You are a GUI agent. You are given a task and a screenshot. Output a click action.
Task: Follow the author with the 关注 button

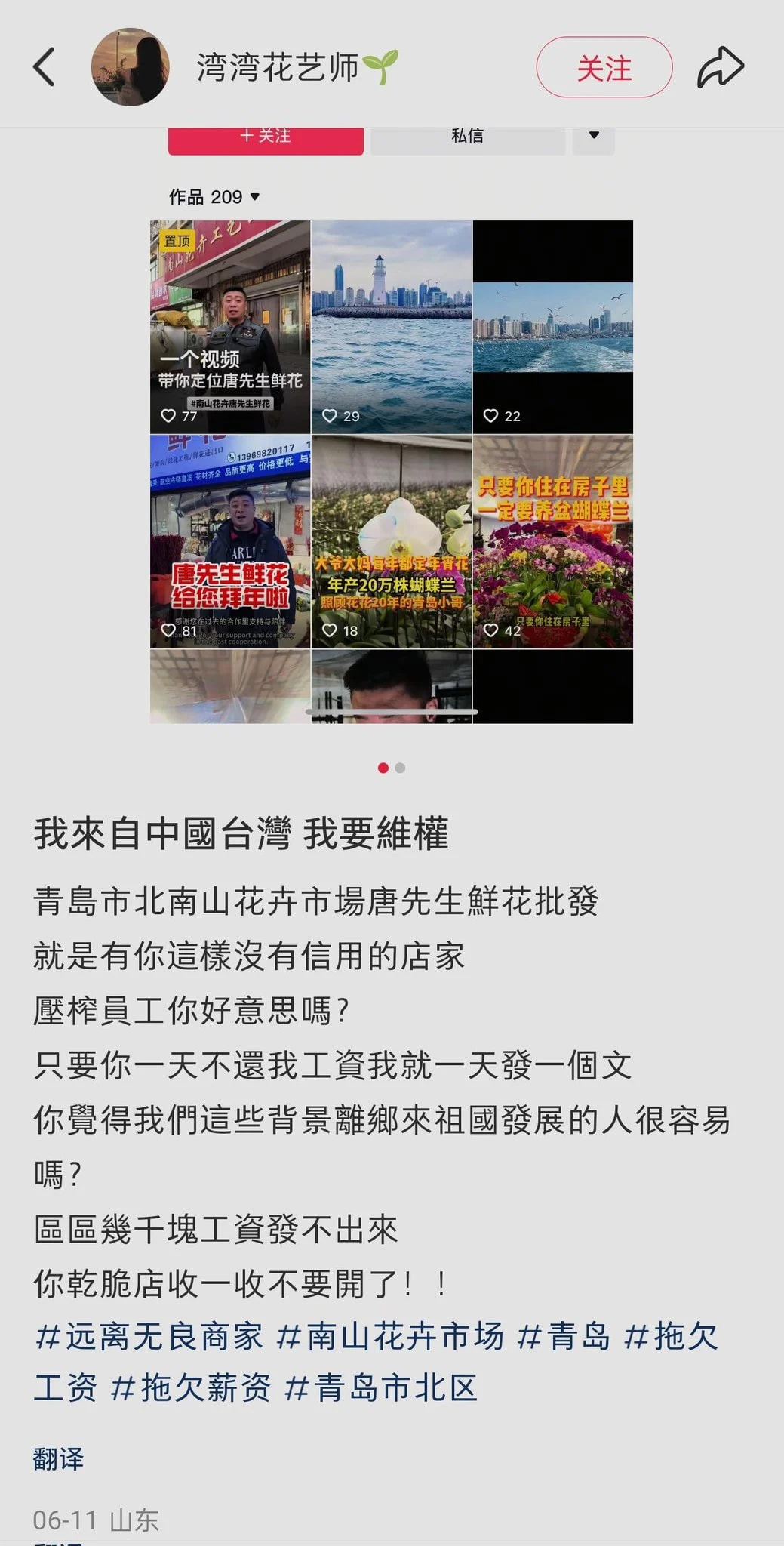[604, 67]
